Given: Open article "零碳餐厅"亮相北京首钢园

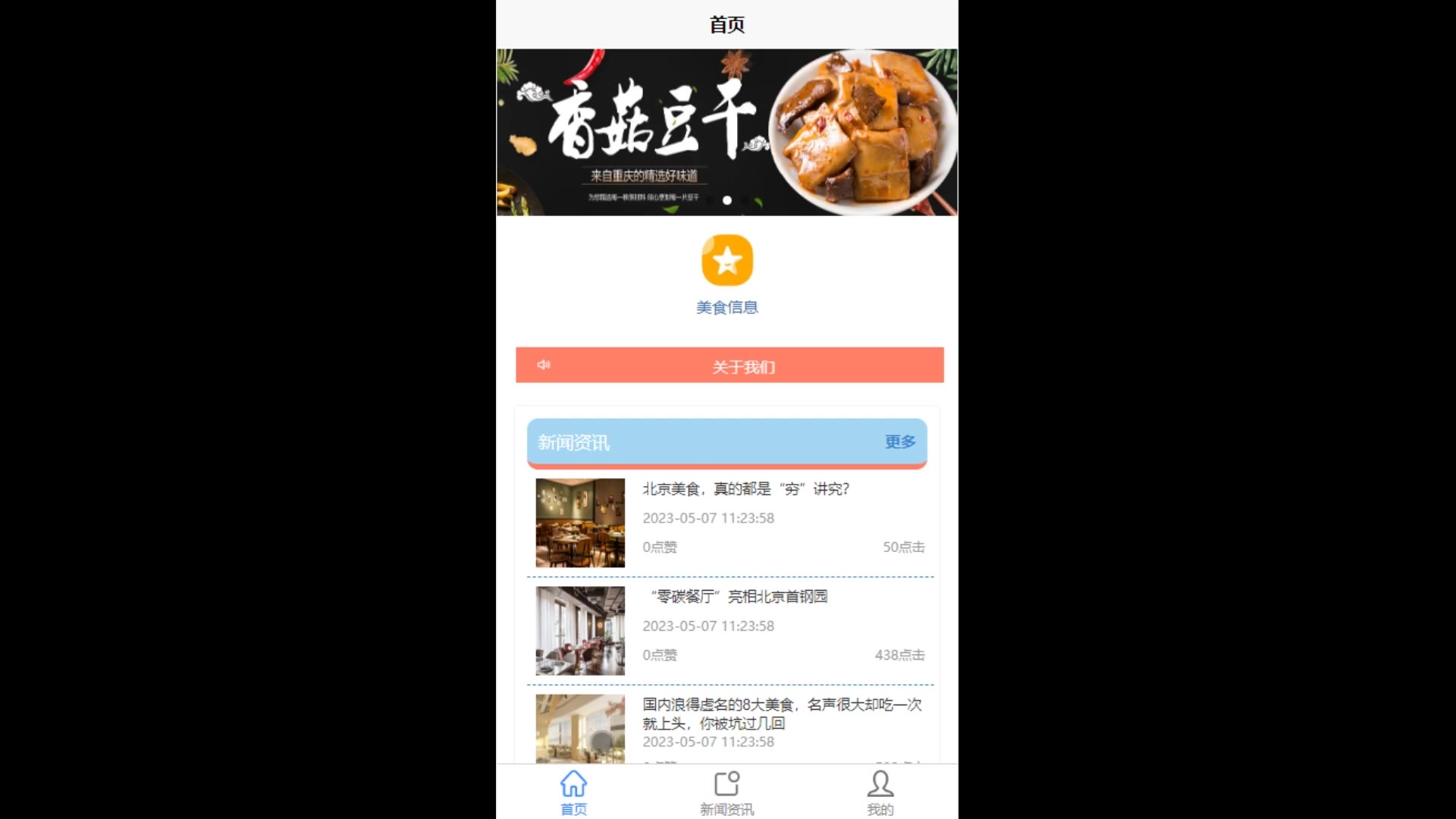Looking at the screenshot, I should pos(739,597).
